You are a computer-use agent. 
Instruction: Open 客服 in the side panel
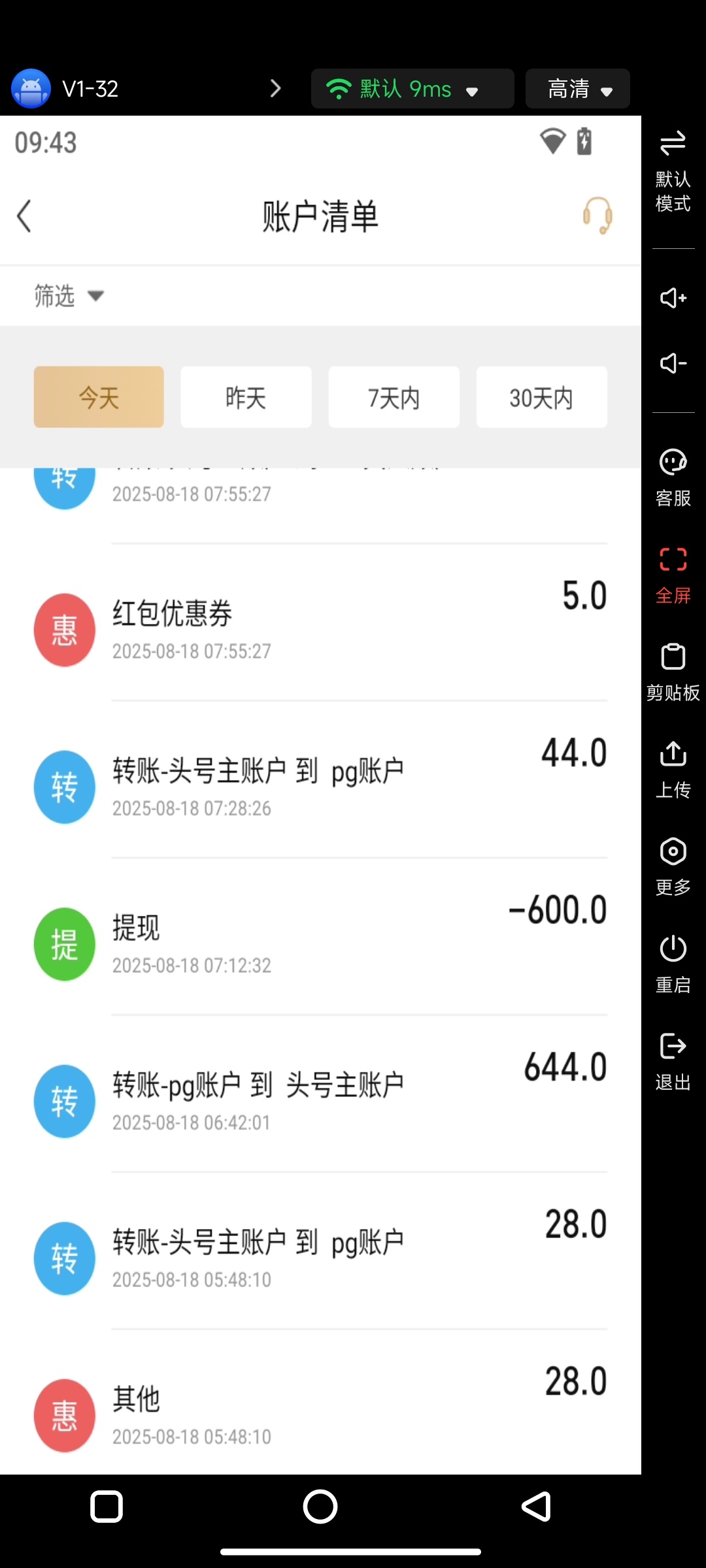[673, 478]
